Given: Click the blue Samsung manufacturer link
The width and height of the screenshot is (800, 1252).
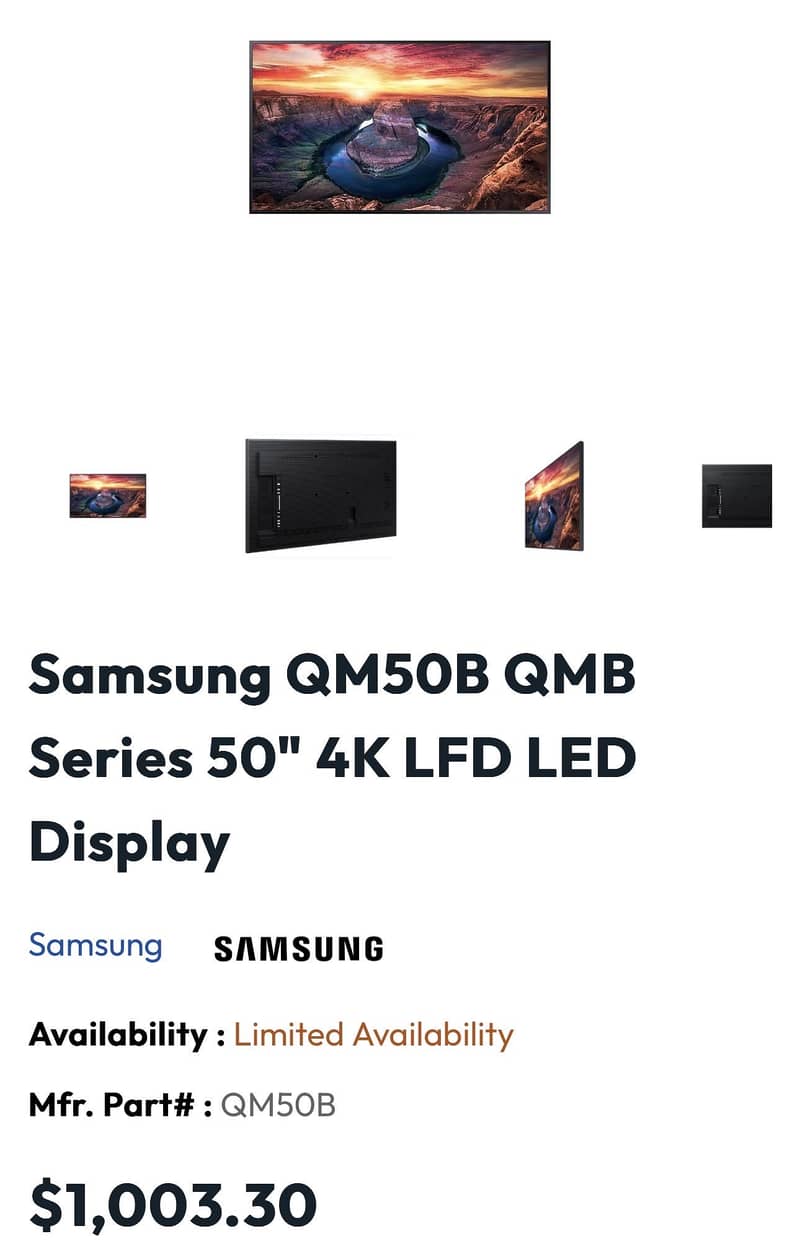Looking at the screenshot, I should pos(97,945).
